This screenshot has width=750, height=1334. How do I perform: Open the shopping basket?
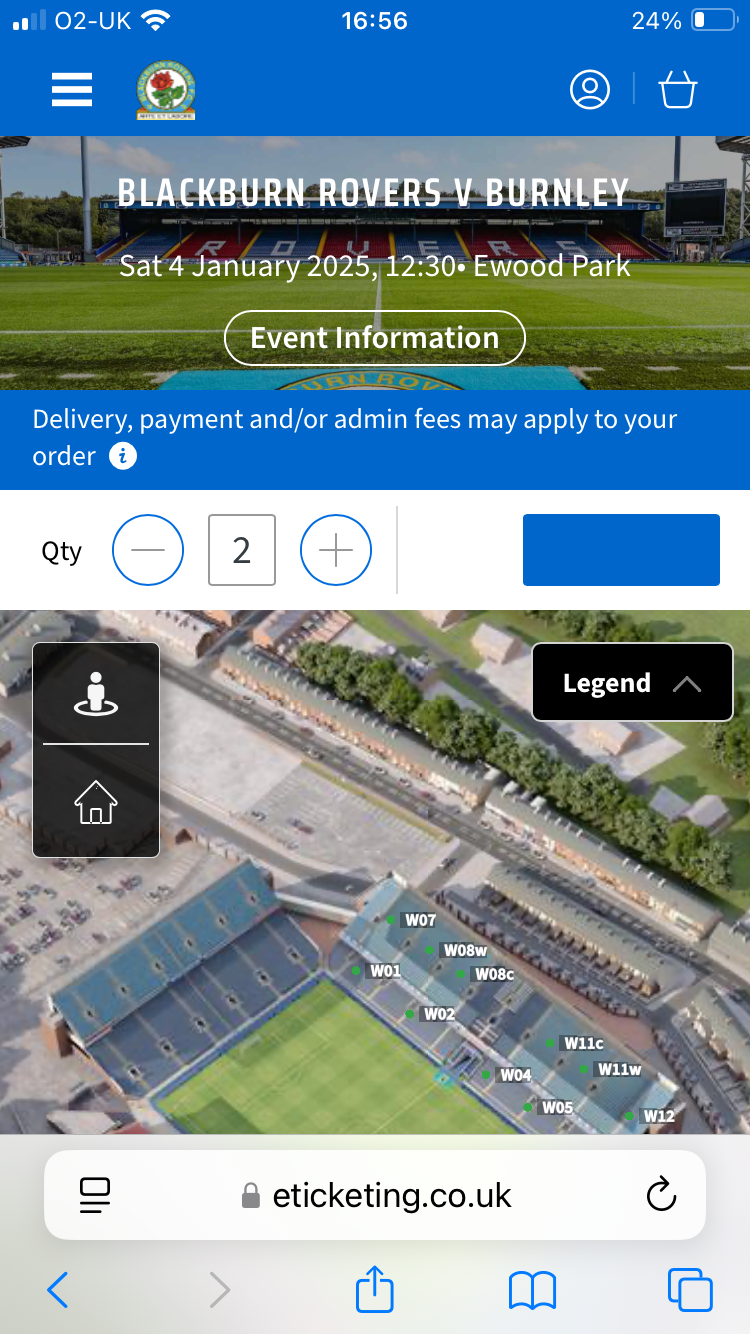pyautogui.click(x=677, y=90)
